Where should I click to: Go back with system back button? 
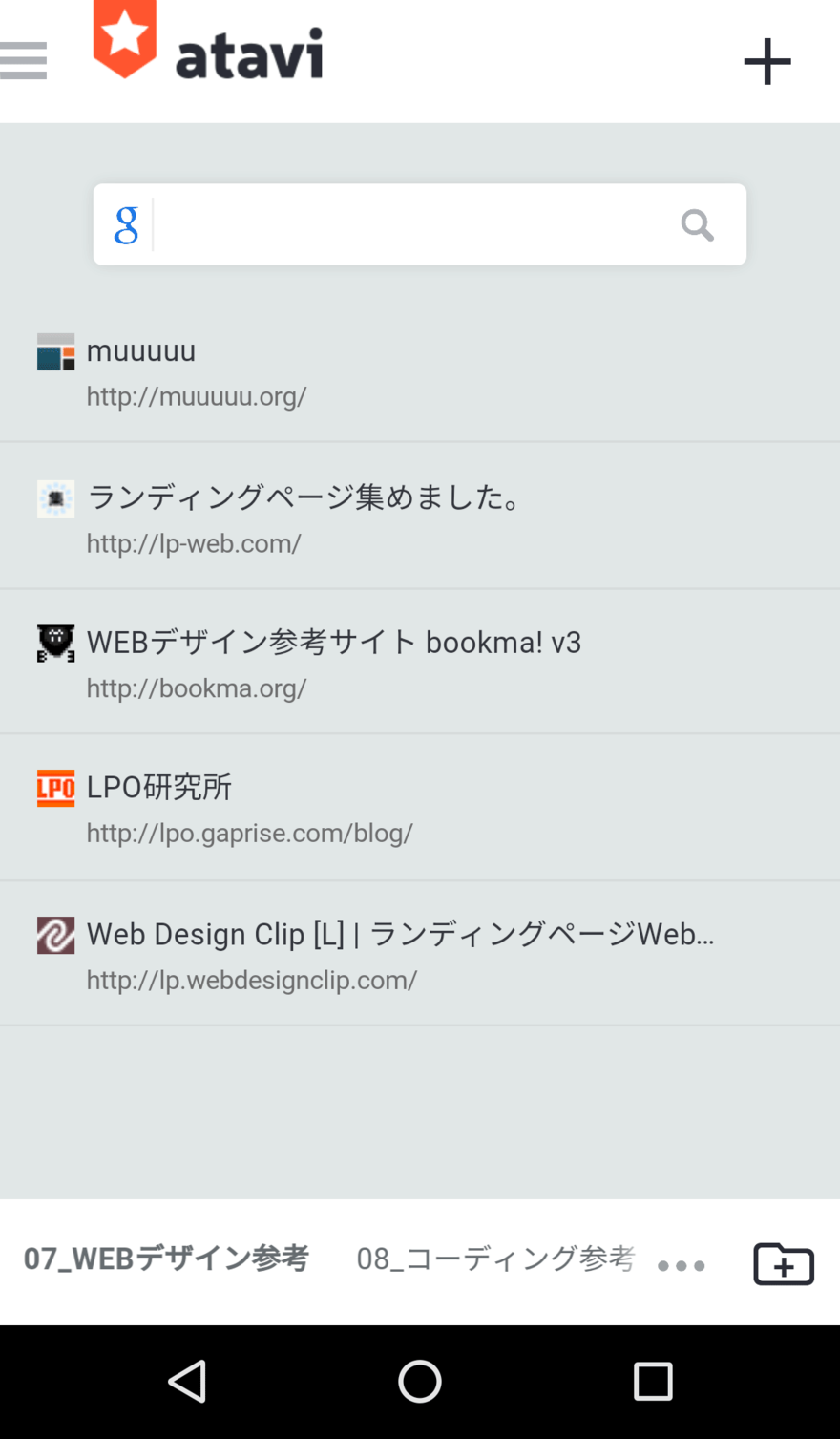pos(187,1381)
